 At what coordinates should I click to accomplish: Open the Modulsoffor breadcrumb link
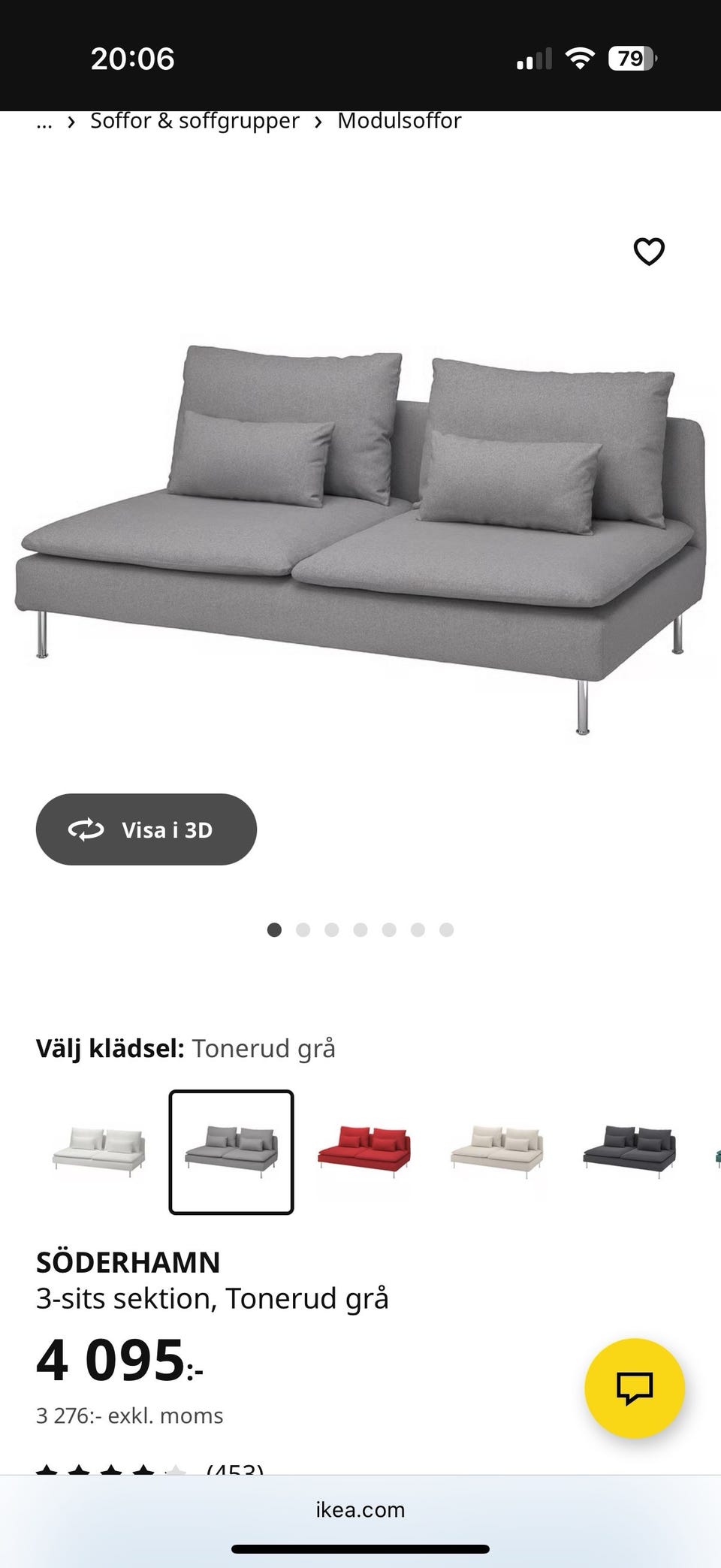point(400,122)
